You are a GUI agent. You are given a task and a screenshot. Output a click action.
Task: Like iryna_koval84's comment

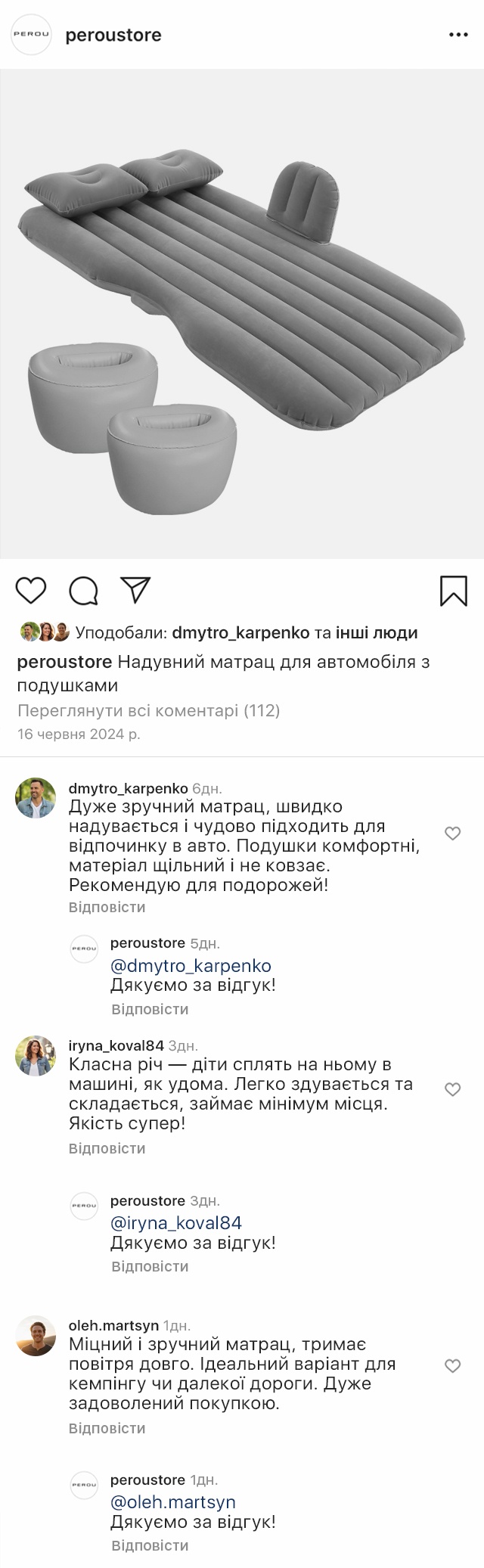click(x=452, y=1089)
